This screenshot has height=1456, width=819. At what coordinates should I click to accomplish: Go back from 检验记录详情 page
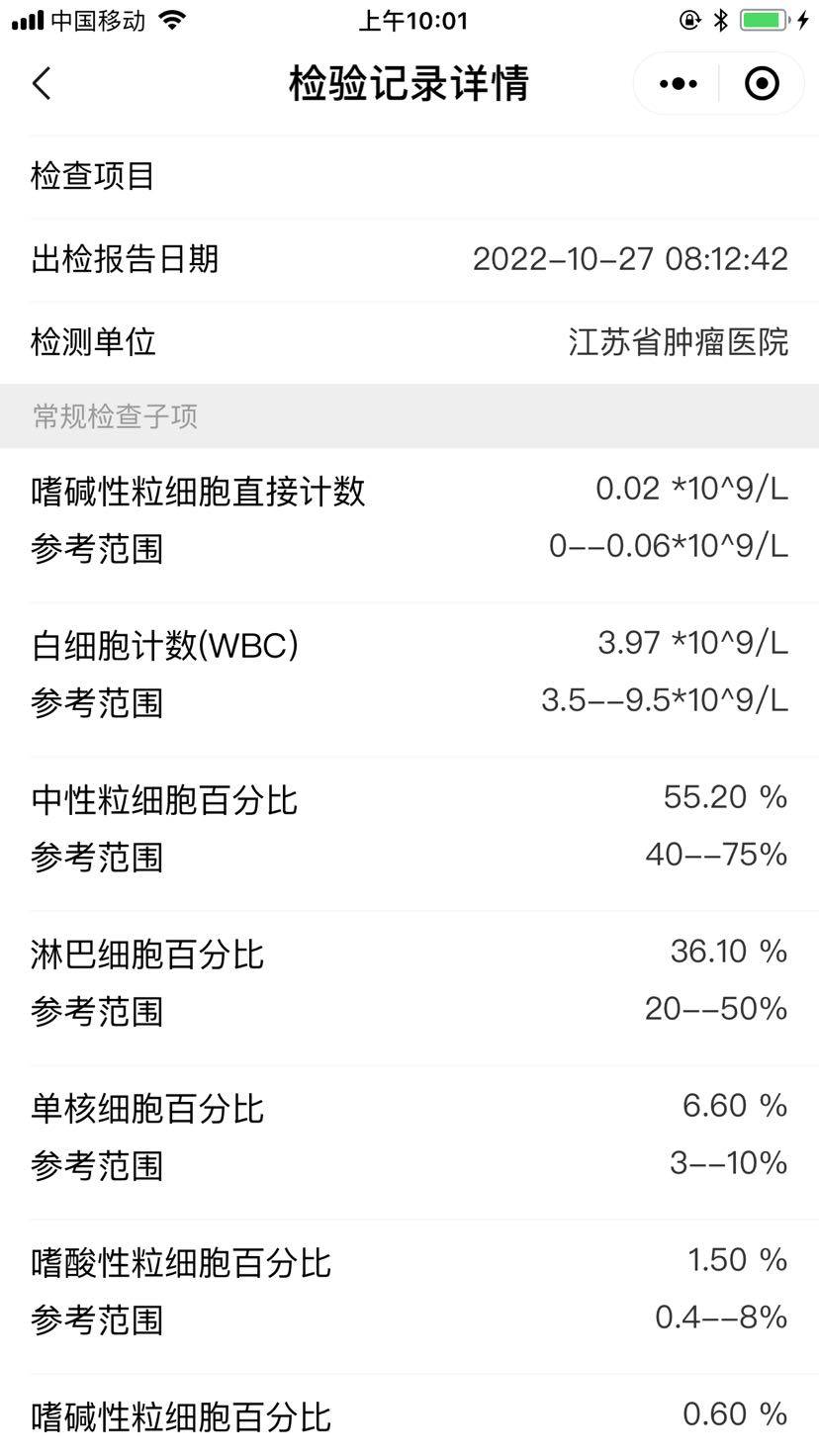point(42,84)
